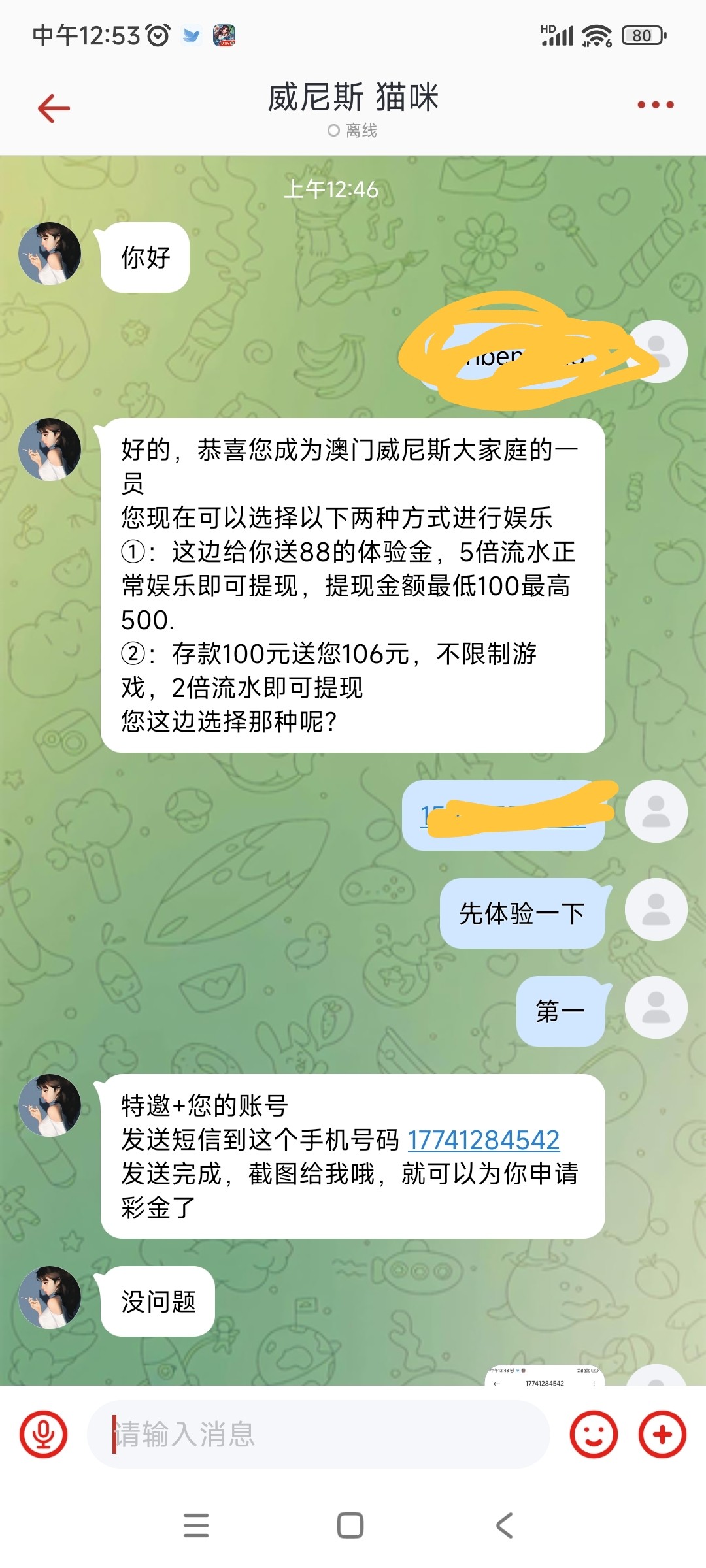Image resolution: width=706 pixels, height=1568 pixels.
Task: Open the three-dot overflow menu
Action: coord(655,105)
